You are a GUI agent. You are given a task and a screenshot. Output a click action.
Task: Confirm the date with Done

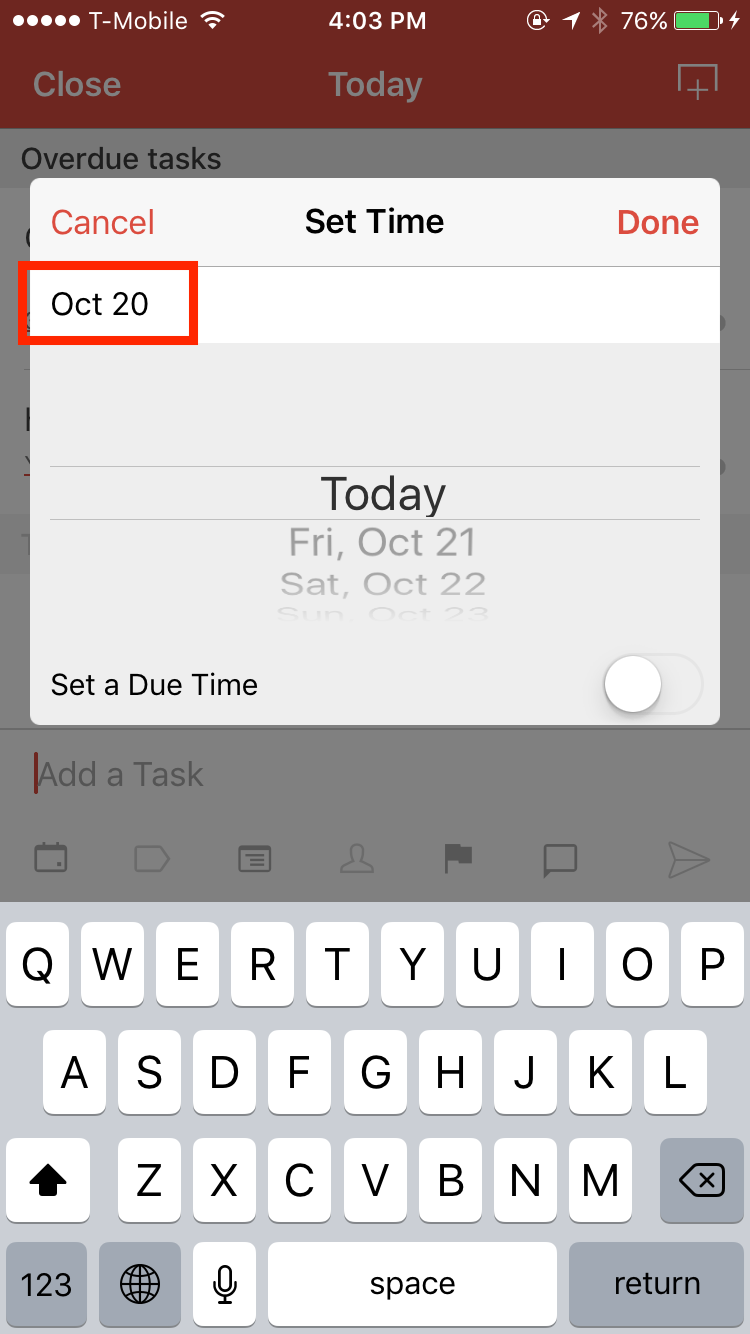[x=657, y=222]
